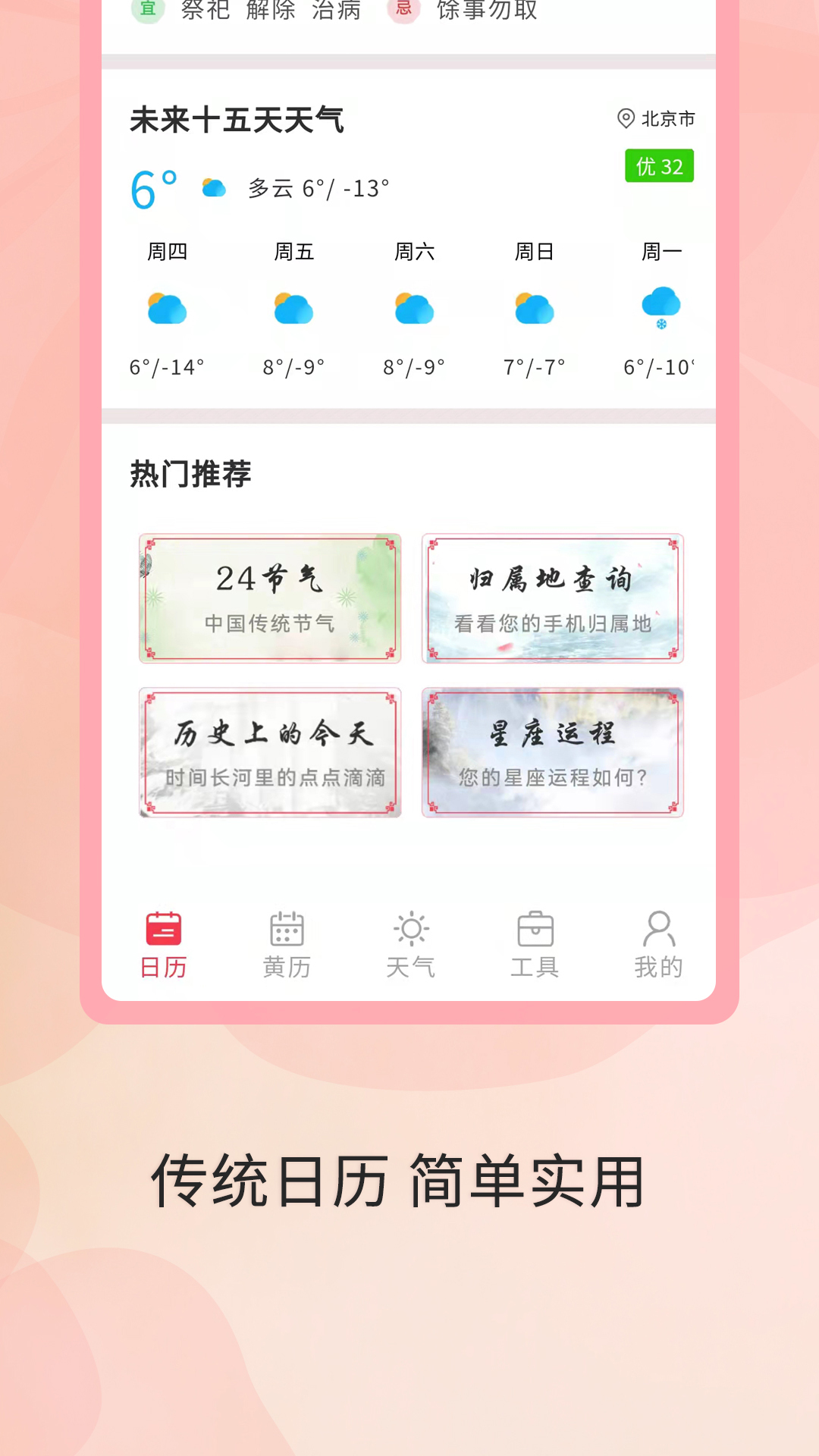Open the 归属地查询 card
This screenshot has width=819, height=1456.
pos(552,599)
